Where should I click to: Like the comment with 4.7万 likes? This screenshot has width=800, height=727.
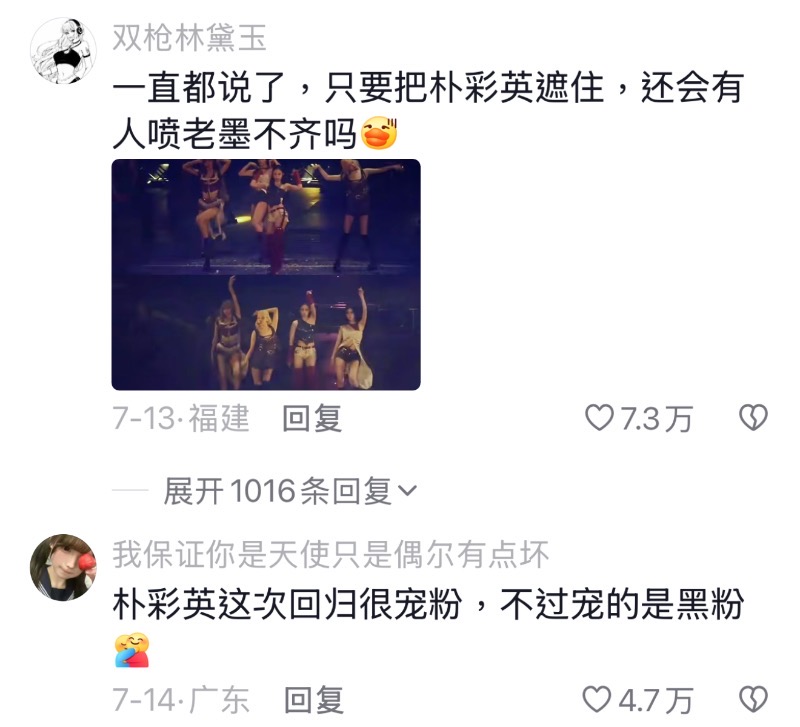(x=599, y=699)
